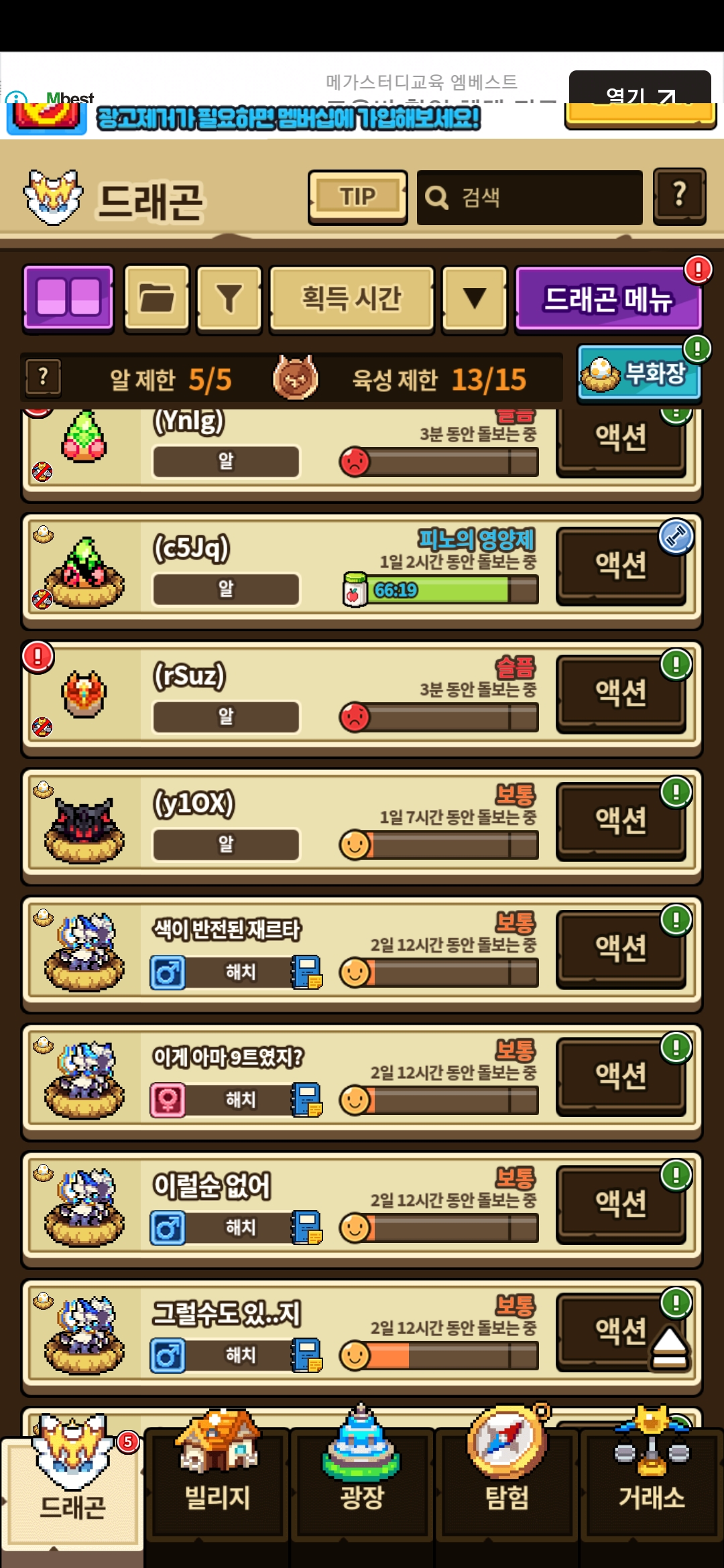Select the 획득 시간 sort option

point(351,298)
